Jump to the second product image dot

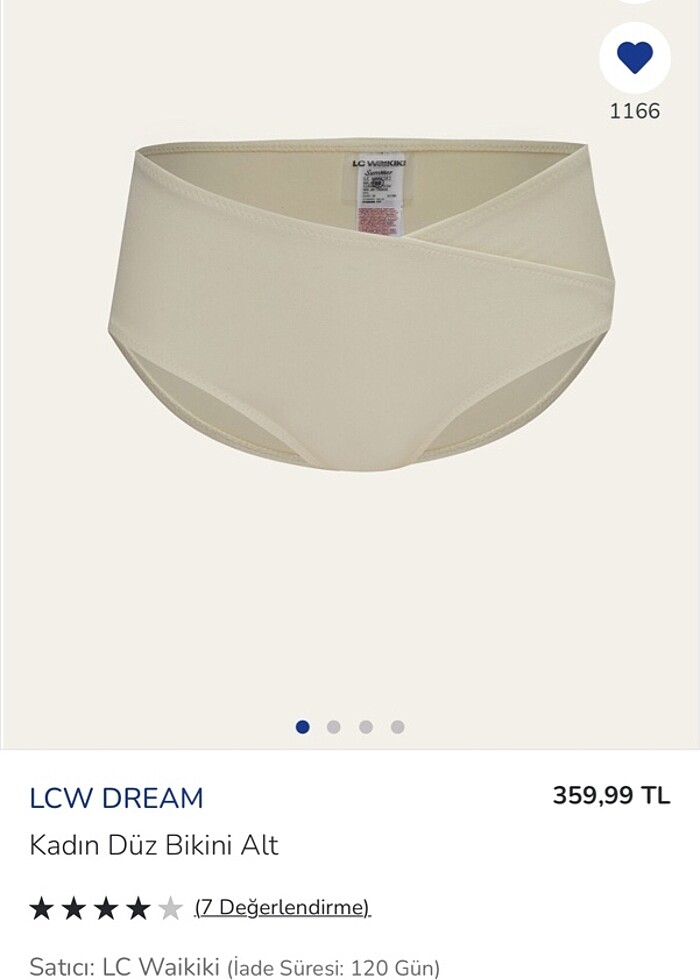(x=334, y=727)
